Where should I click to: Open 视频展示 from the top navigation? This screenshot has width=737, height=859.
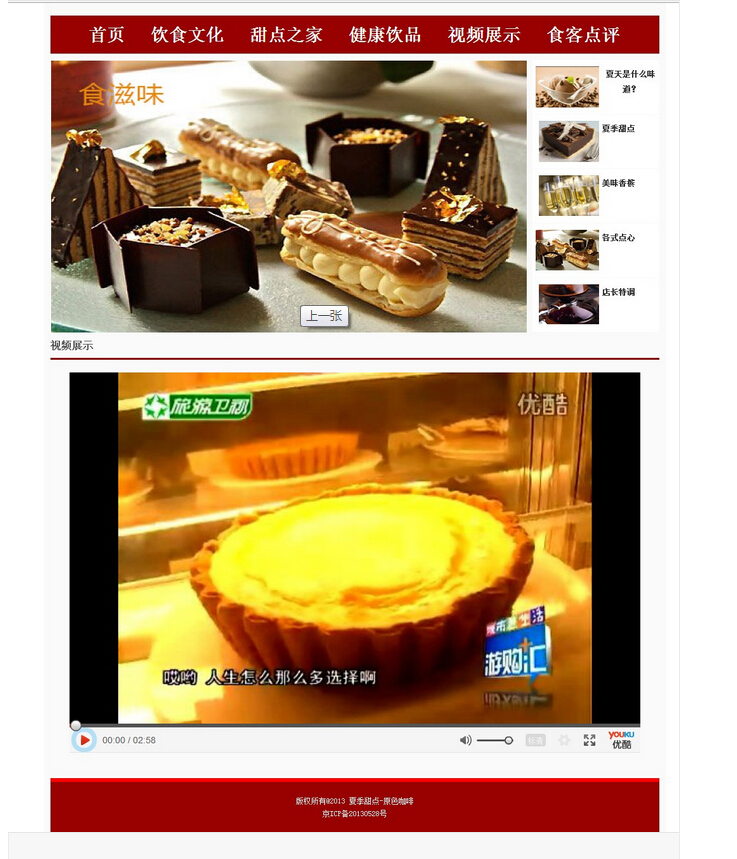tap(484, 35)
